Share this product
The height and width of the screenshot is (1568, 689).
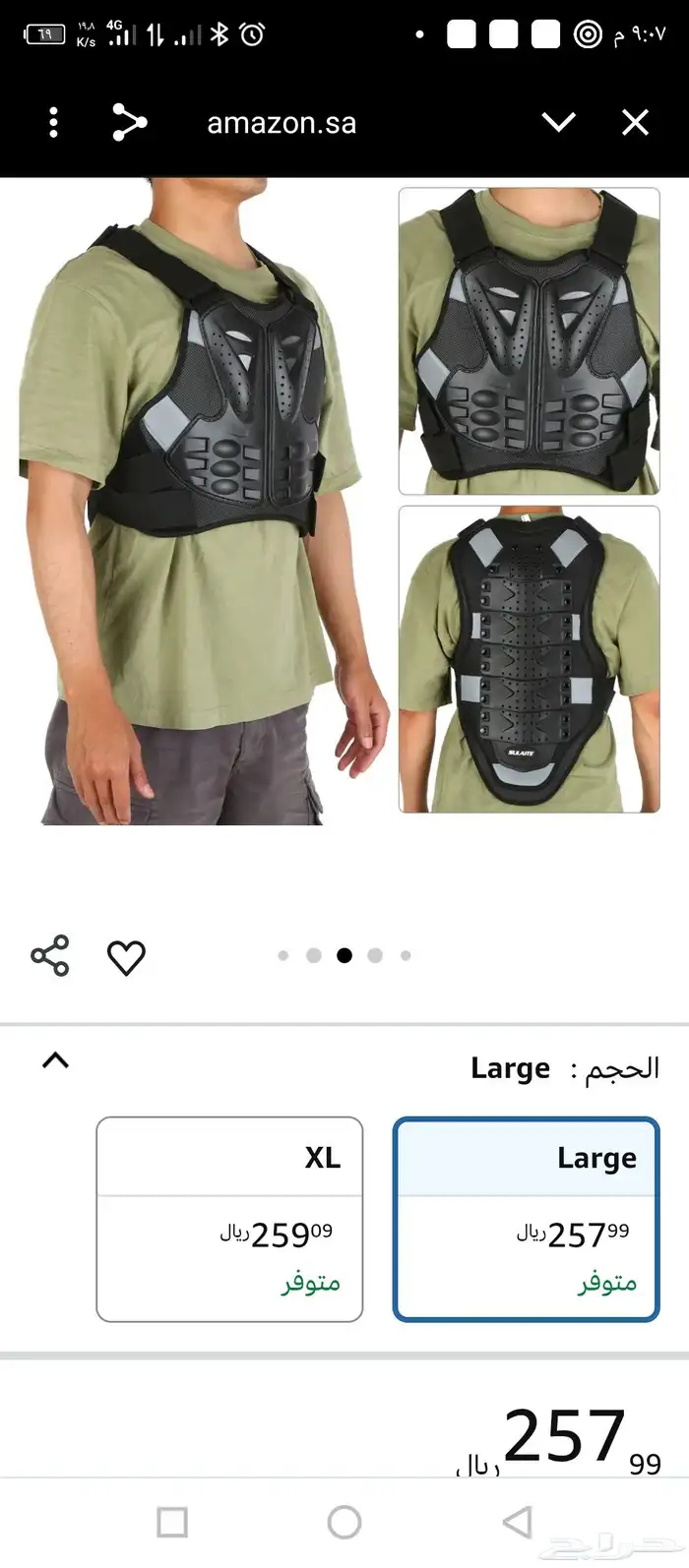pos(50,956)
